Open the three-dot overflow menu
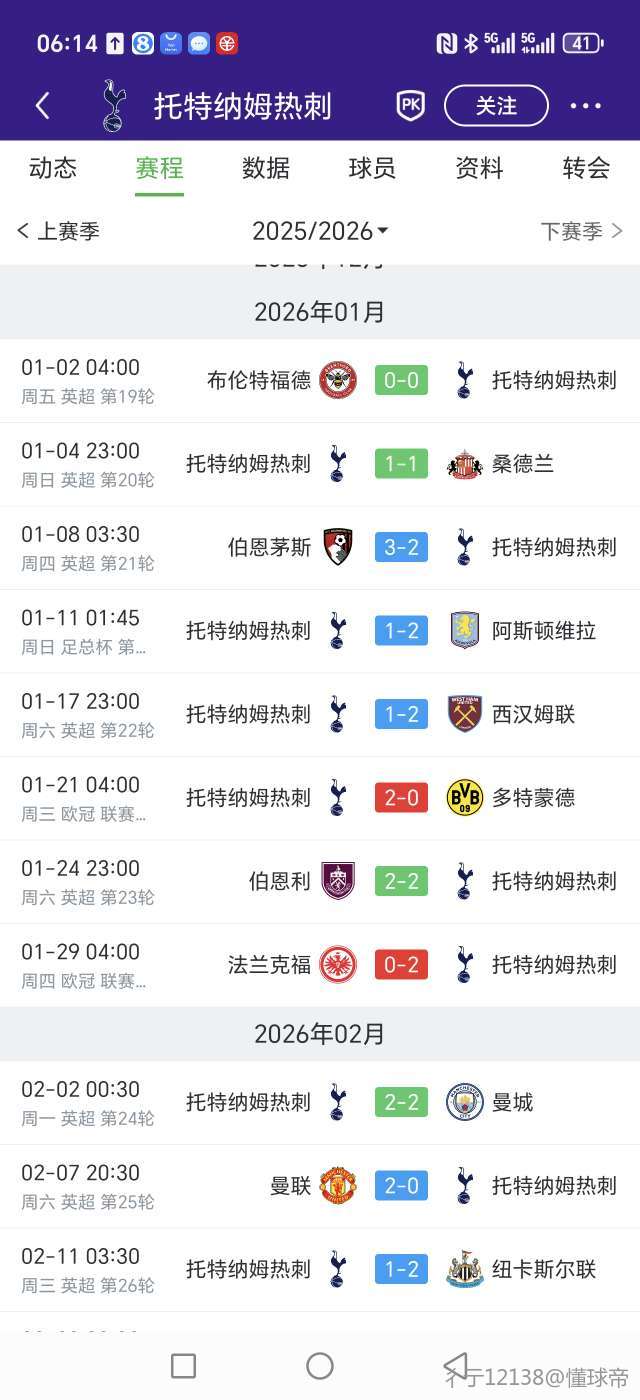The image size is (640, 1400). click(585, 106)
